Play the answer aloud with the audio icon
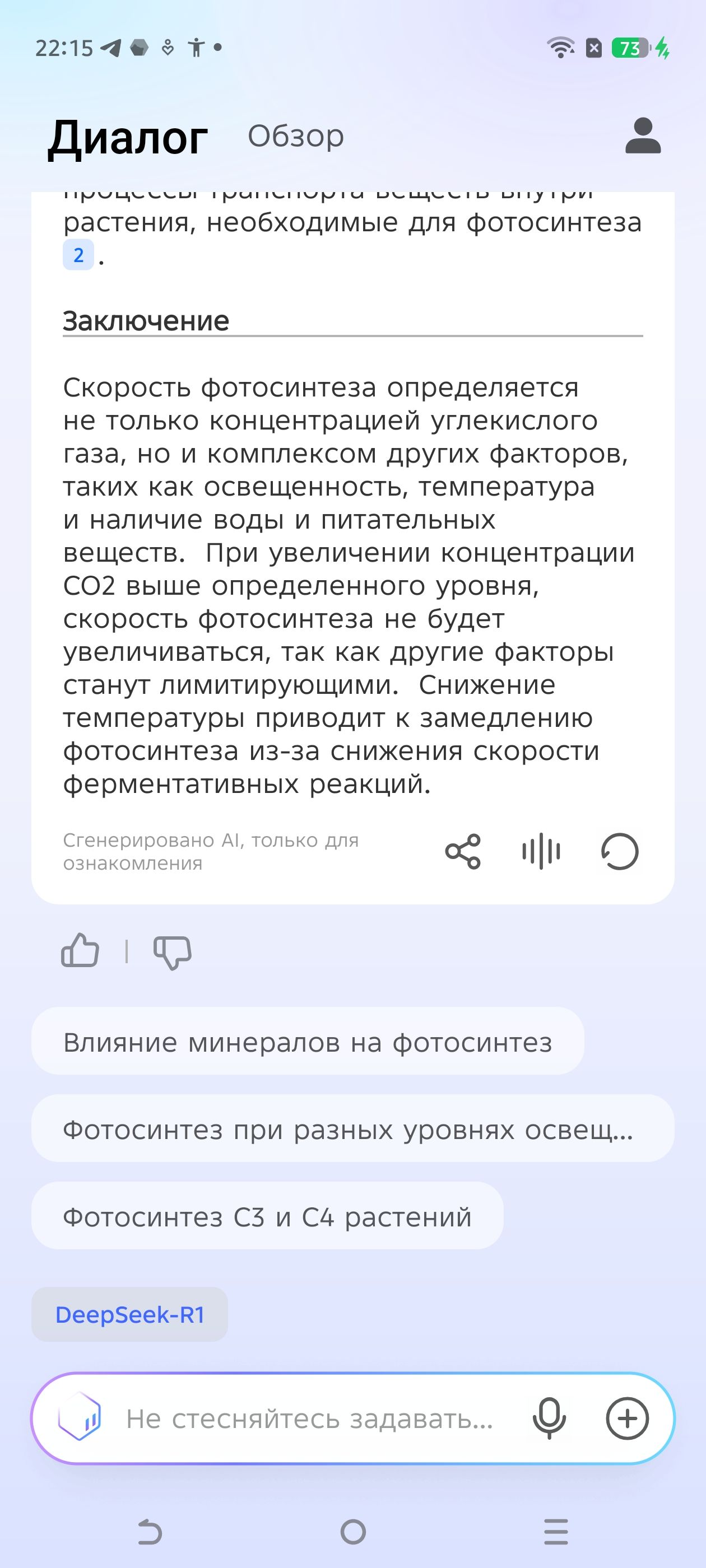The width and height of the screenshot is (706, 1568). coord(541,851)
